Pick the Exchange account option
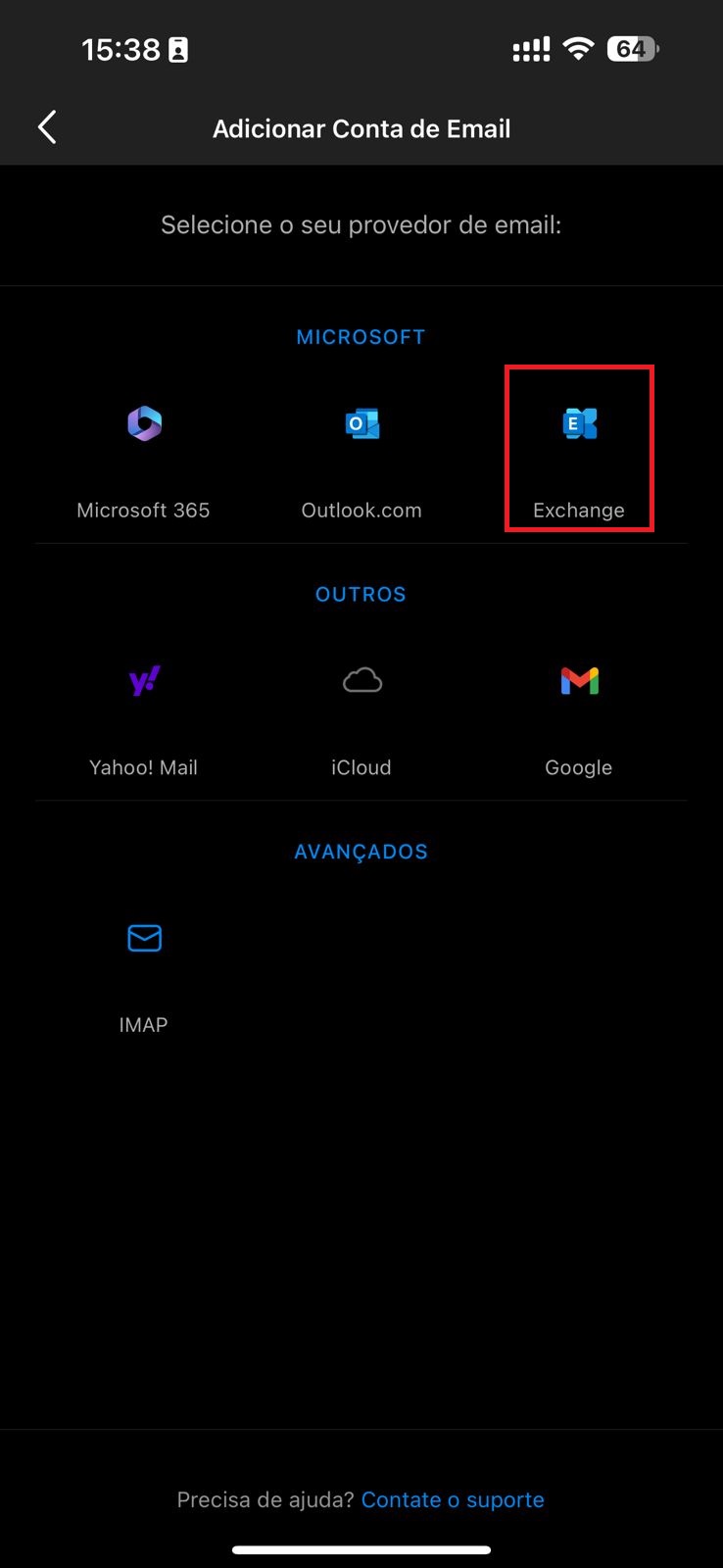The image size is (723, 1568). 579,459
